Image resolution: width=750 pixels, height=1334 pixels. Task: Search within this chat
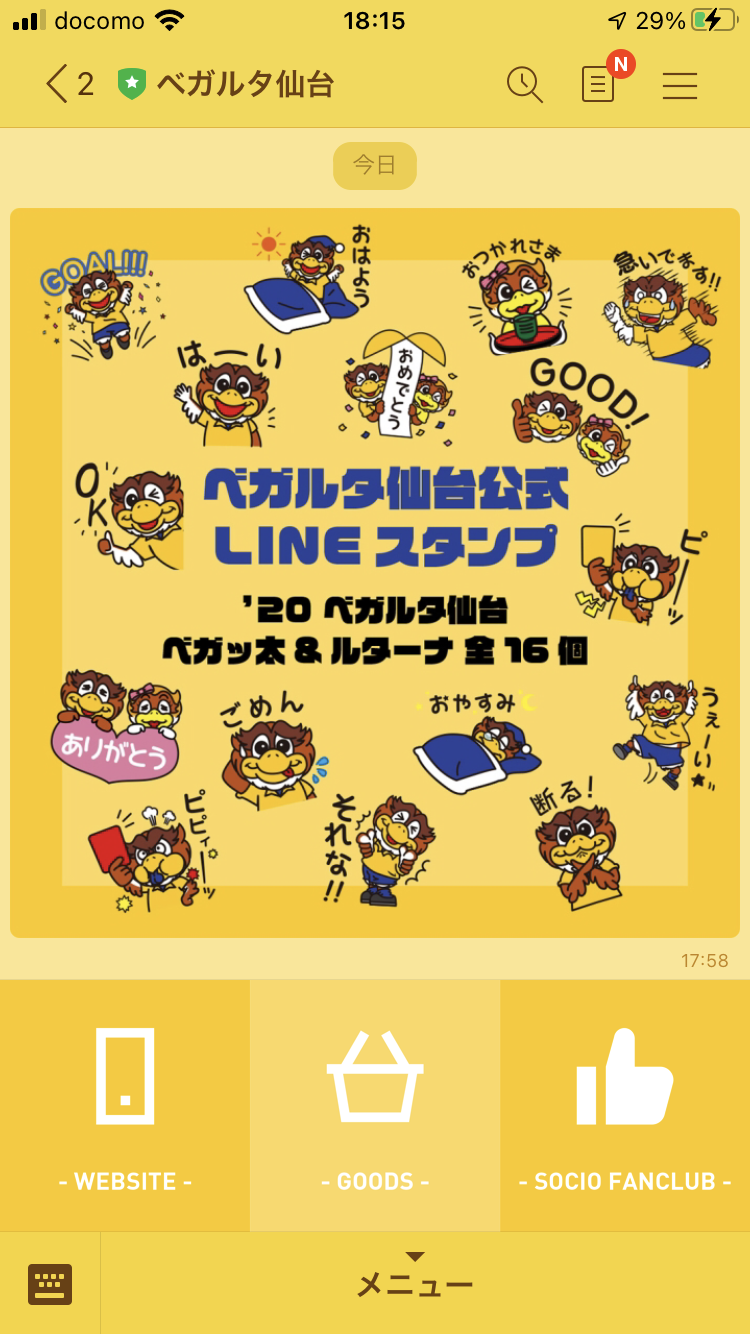[x=524, y=85]
